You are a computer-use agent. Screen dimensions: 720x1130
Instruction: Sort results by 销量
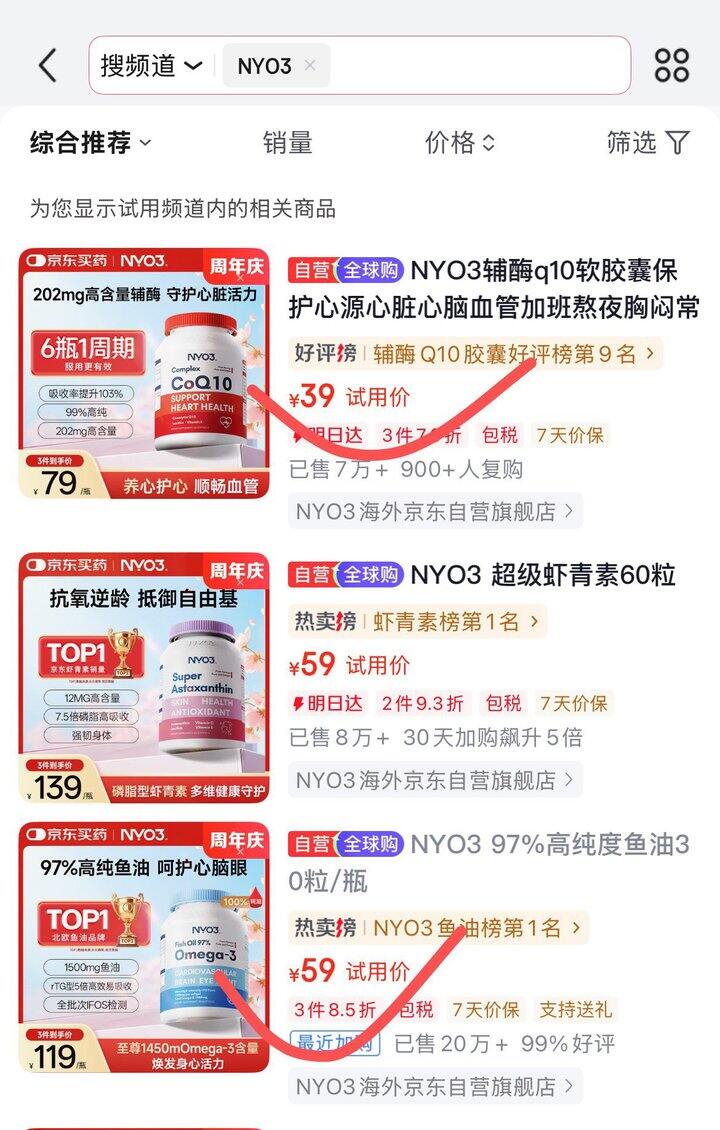click(x=288, y=143)
